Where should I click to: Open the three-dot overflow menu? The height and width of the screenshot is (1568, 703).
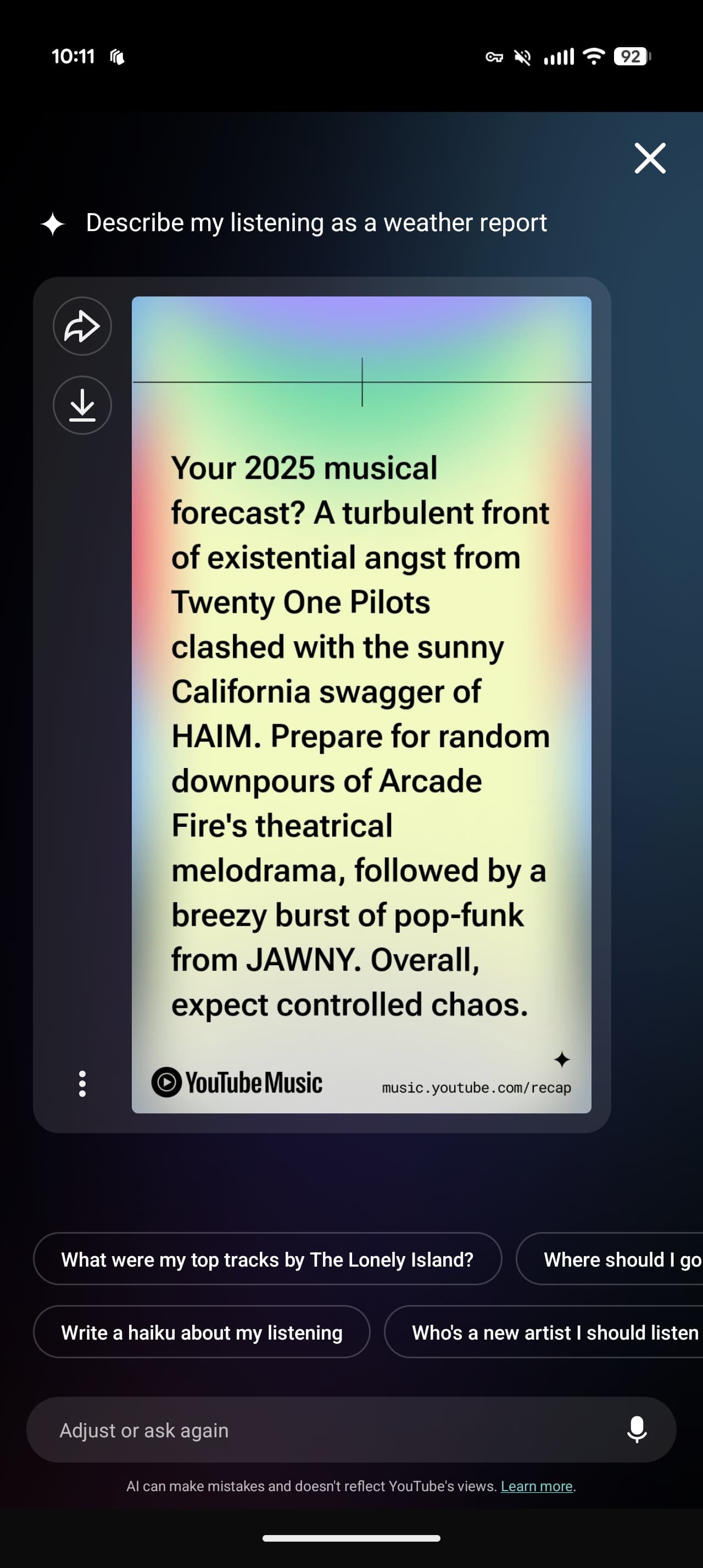82,1083
